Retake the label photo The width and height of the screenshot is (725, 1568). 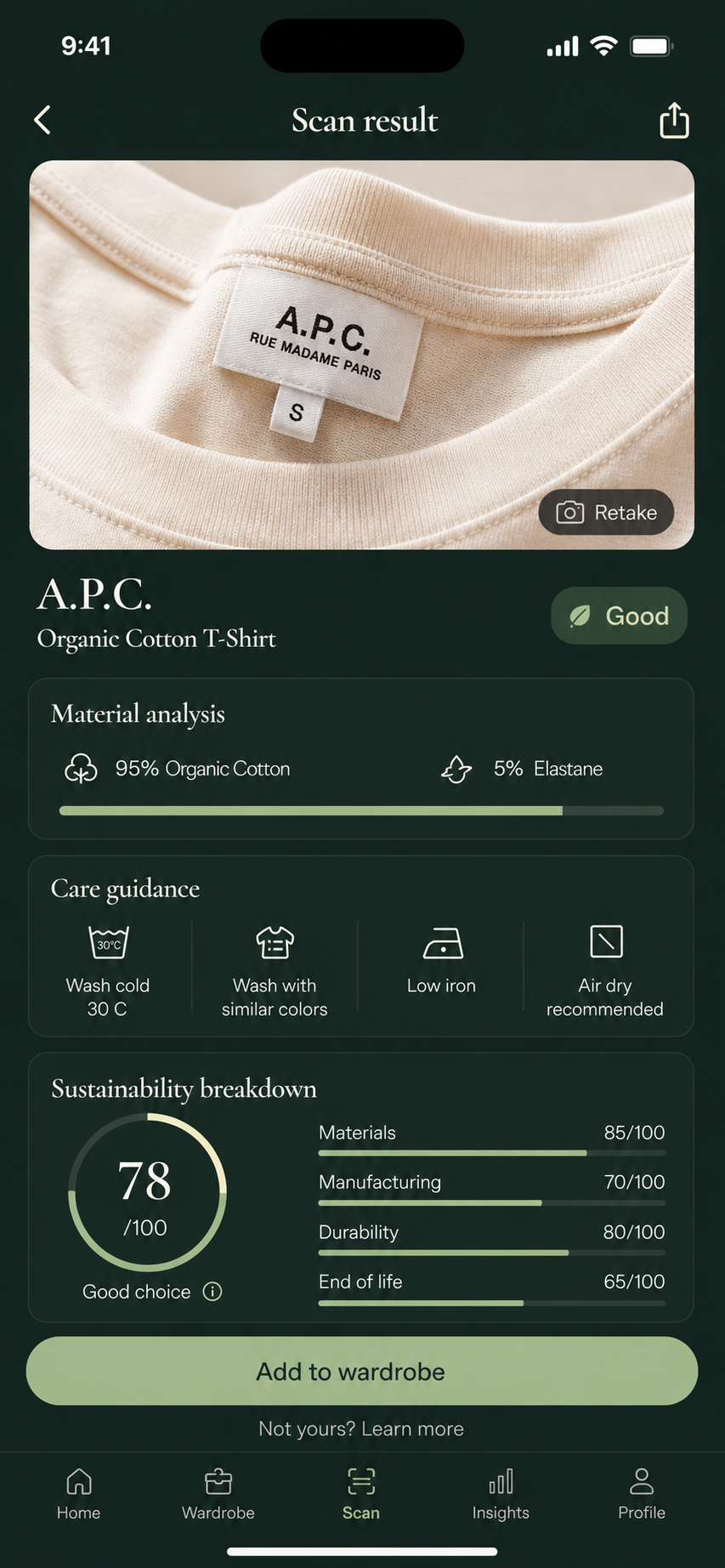coord(607,512)
